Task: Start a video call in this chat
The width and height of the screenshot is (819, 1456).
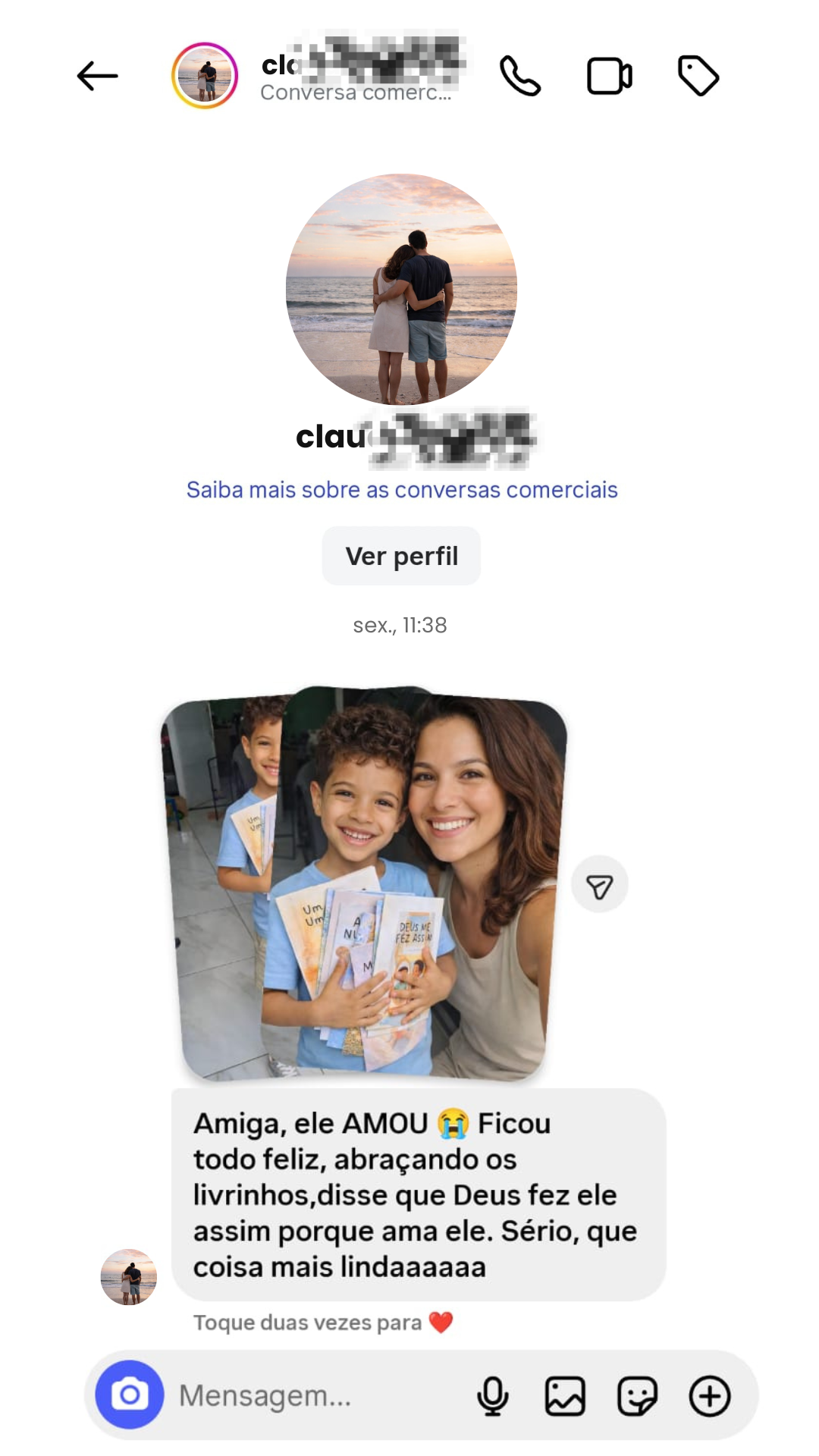Action: point(610,76)
